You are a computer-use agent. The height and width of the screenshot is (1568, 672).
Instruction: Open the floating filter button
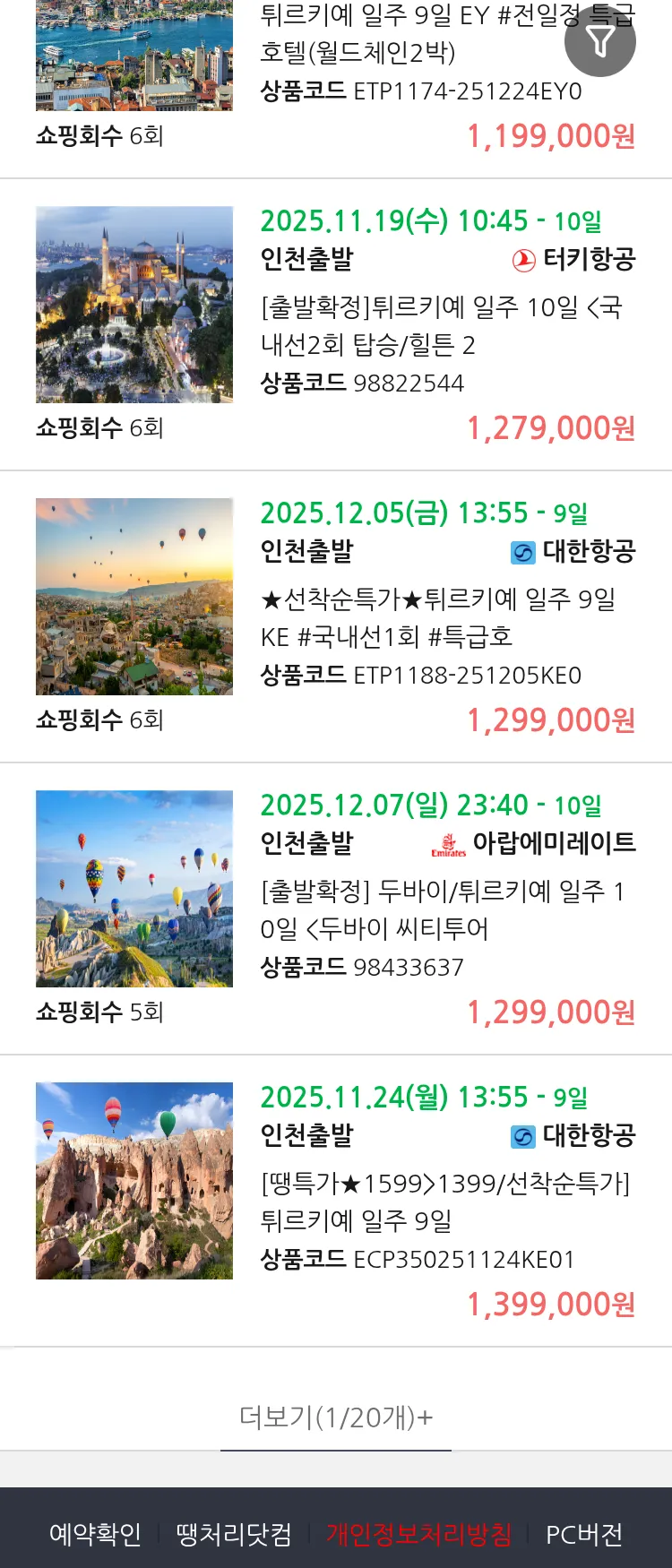[x=599, y=40]
